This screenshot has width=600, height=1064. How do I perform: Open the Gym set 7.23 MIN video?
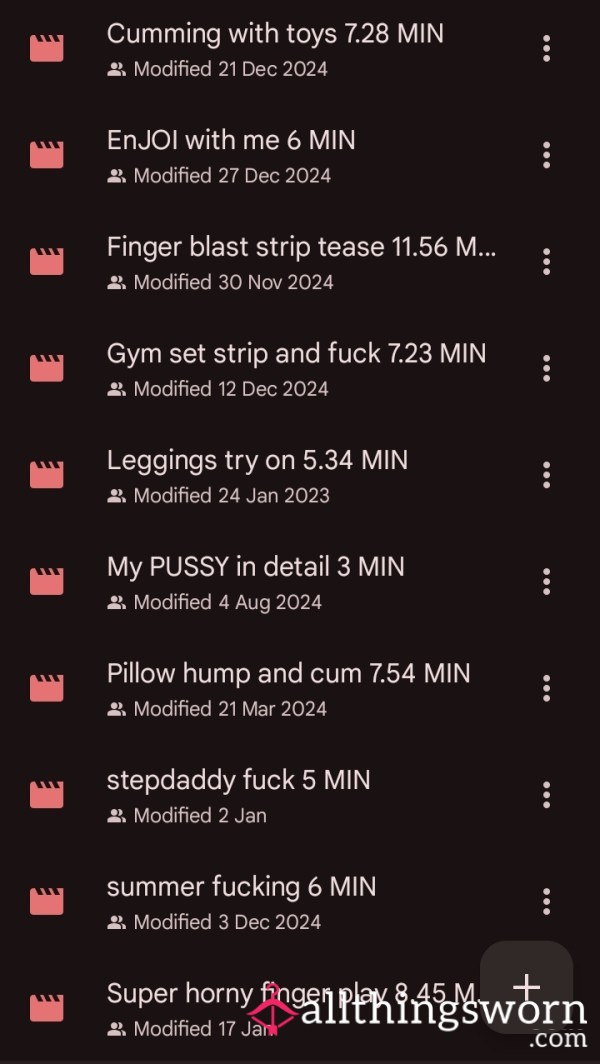[x=296, y=354]
